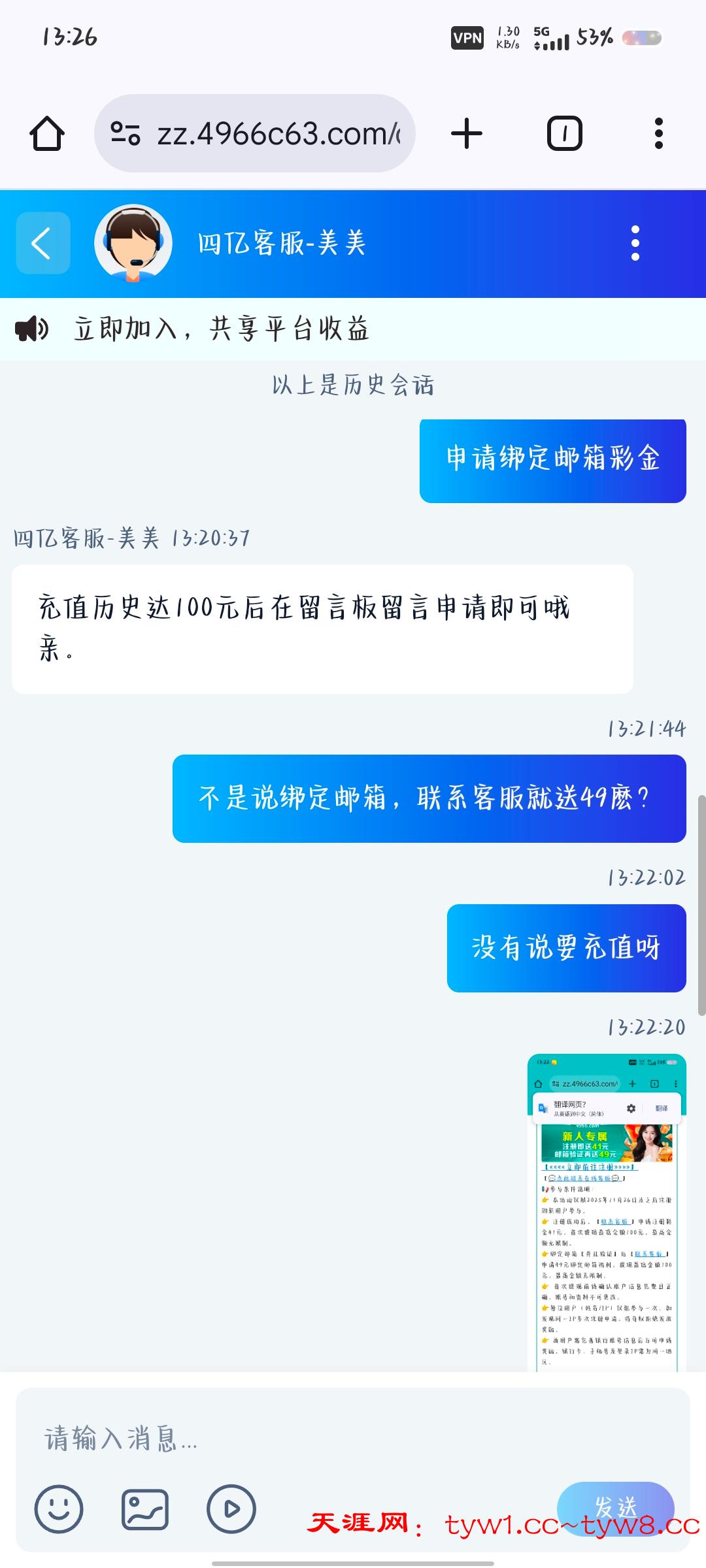The image size is (706, 1568).
Task: Select the 申请绑定邮箱彩金 message bubble
Action: [x=552, y=459]
